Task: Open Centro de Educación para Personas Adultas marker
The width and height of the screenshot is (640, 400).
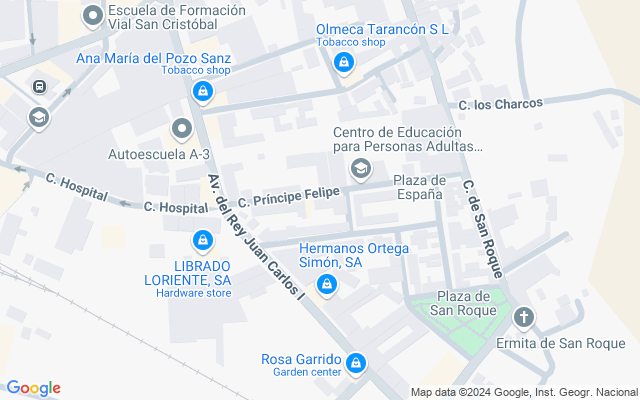Action: coord(361,169)
